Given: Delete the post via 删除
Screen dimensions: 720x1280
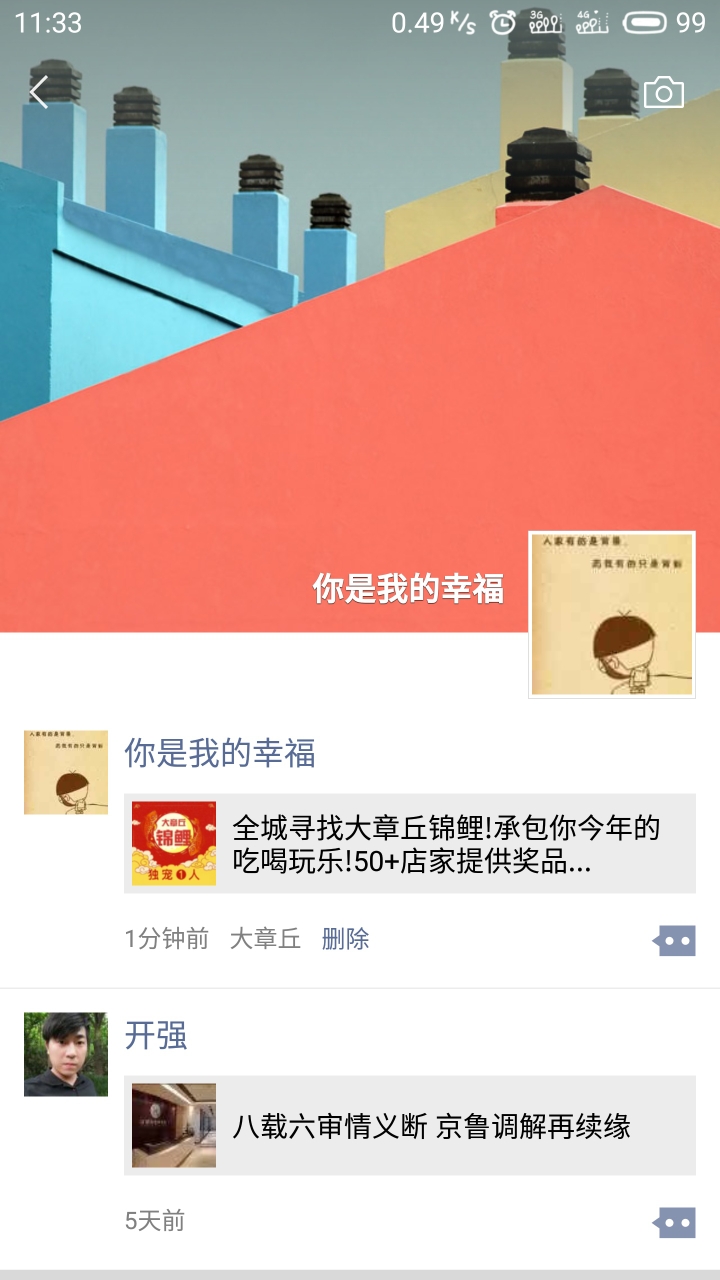Looking at the screenshot, I should [345, 939].
